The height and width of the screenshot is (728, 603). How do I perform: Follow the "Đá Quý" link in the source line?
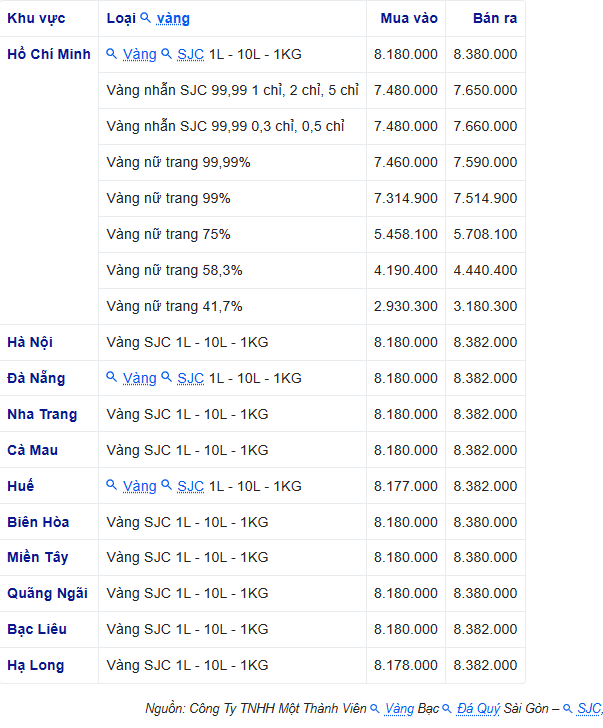pyautogui.click(x=478, y=708)
